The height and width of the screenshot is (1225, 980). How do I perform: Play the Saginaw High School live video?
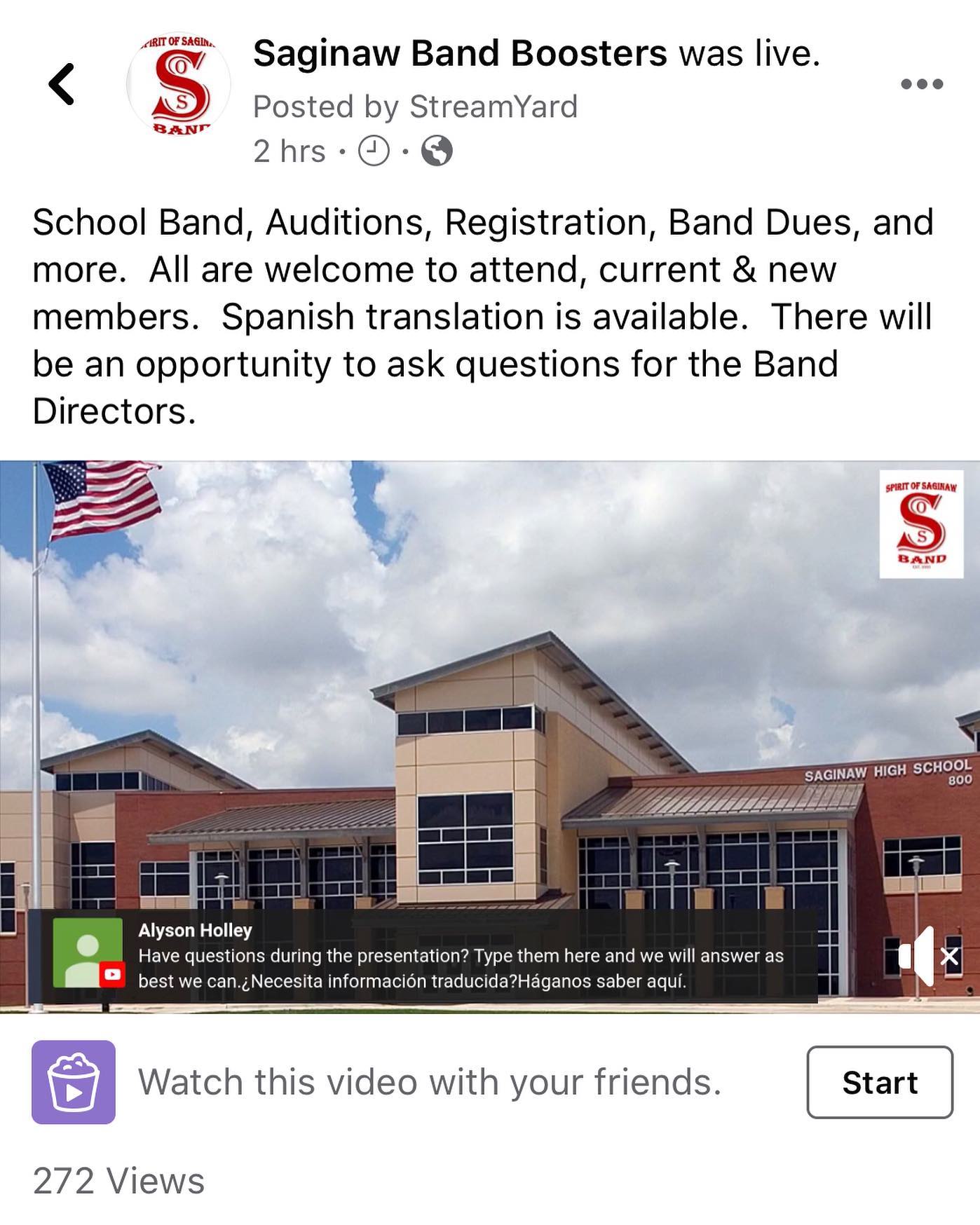point(490,736)
